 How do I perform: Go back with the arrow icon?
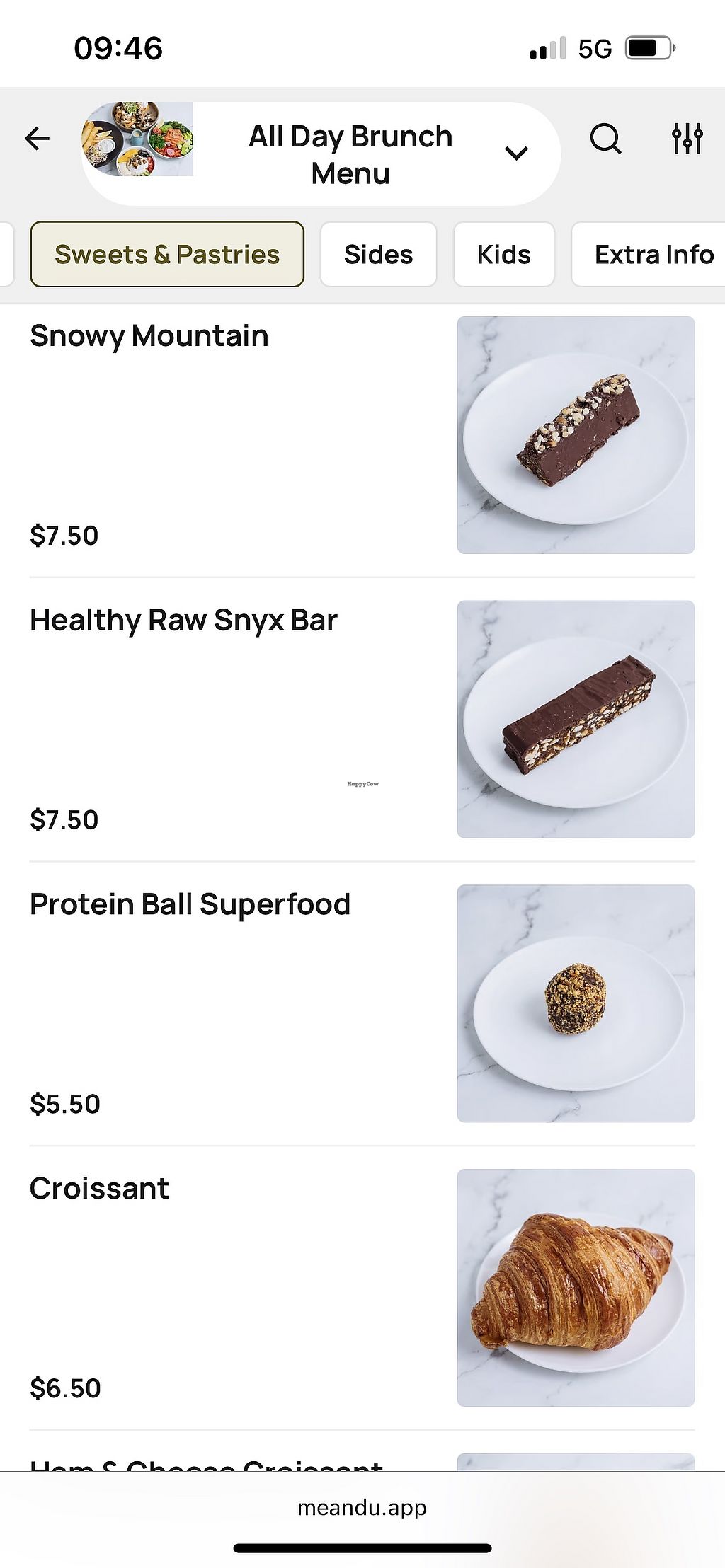(37, 139)
